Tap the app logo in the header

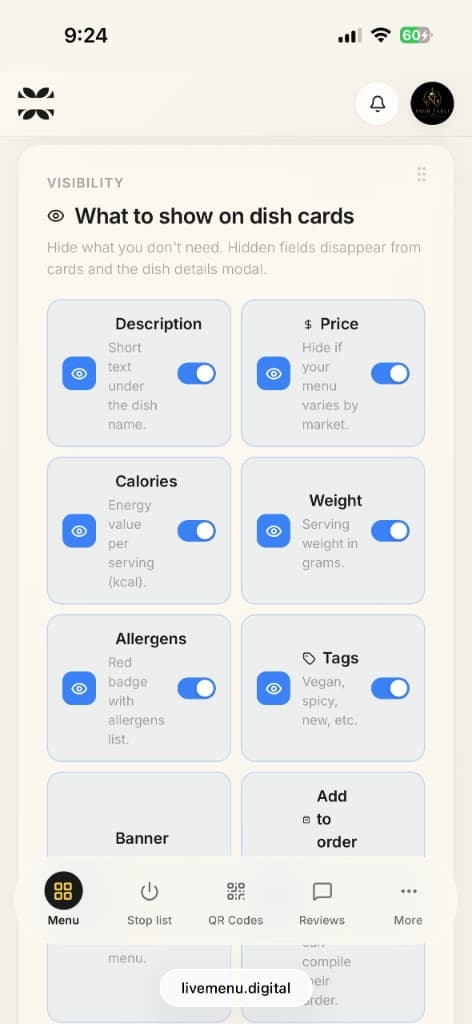point(36,103)
